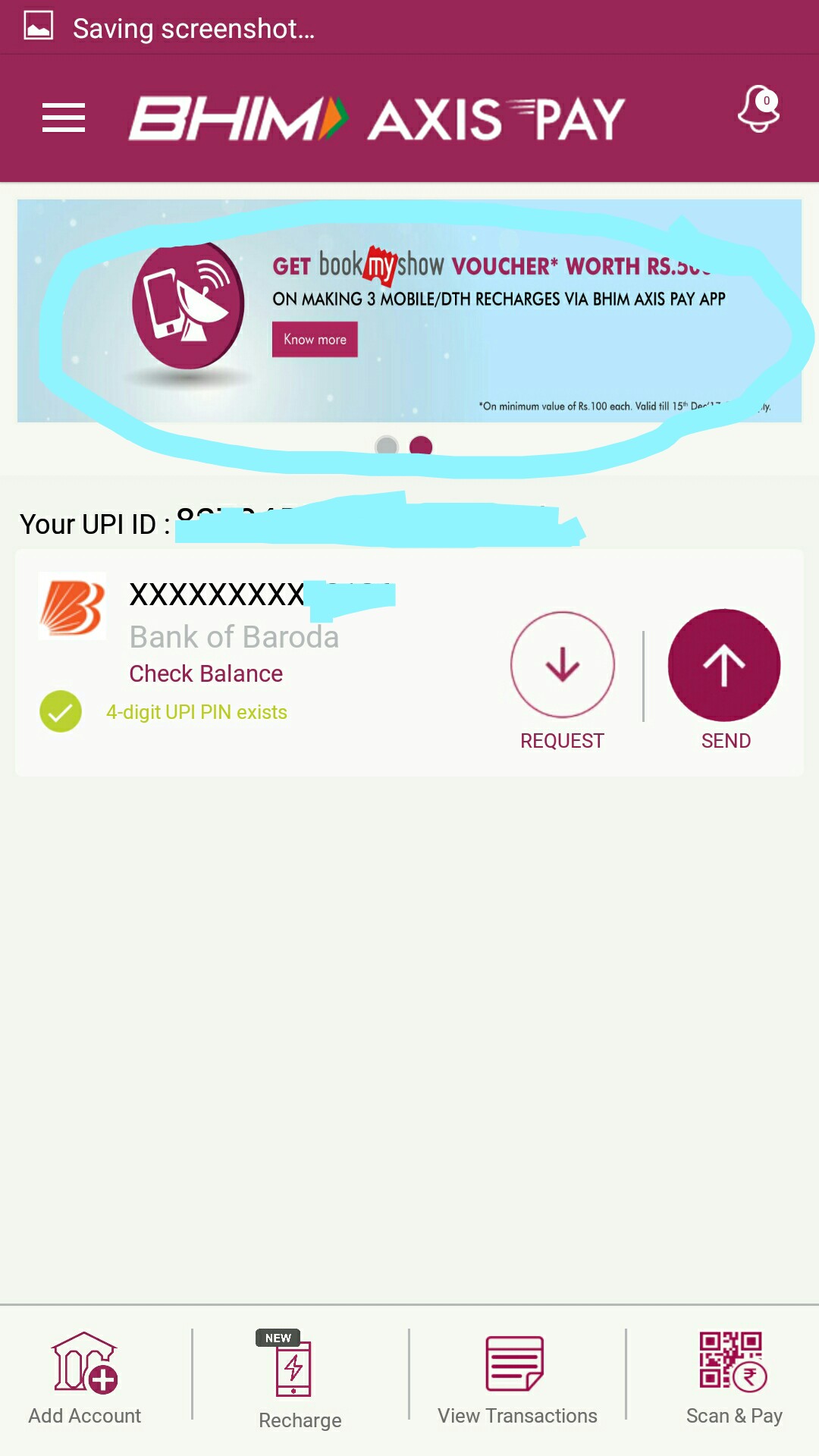Check Balance for Bank of Baroda
The width and height of the screenshot is (819, 1456).
[206, 673]
